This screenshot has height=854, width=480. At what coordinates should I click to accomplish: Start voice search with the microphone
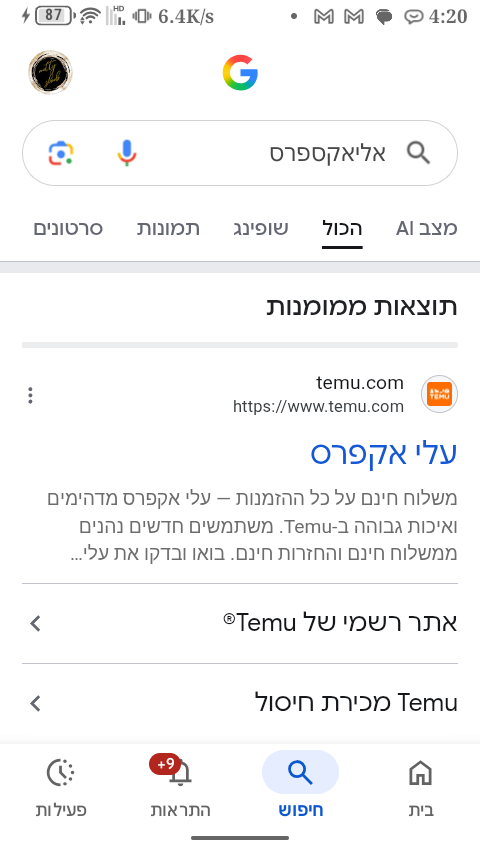(x=126, y=153)
